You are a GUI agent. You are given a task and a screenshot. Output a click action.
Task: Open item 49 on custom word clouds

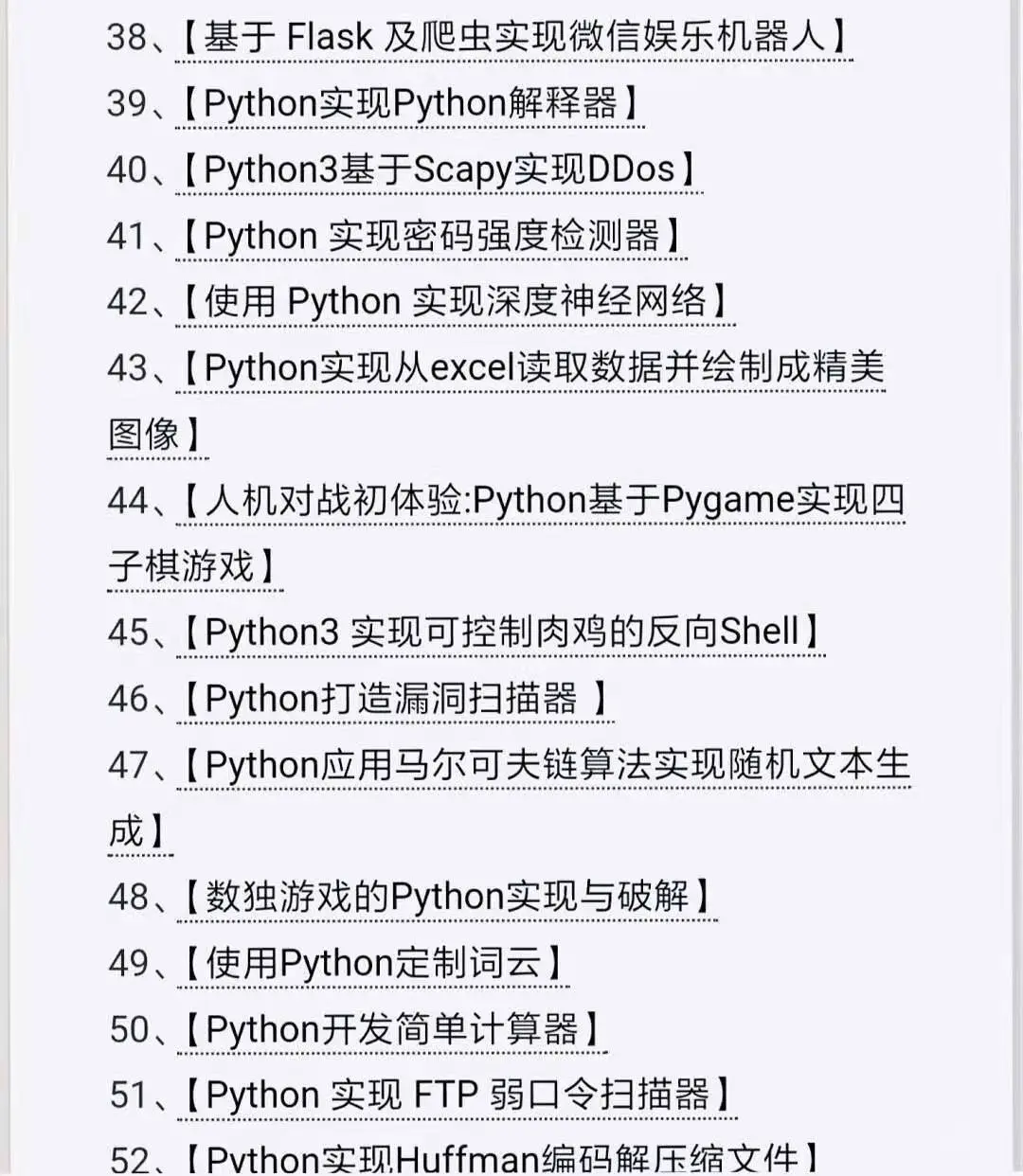pos(373,964)
